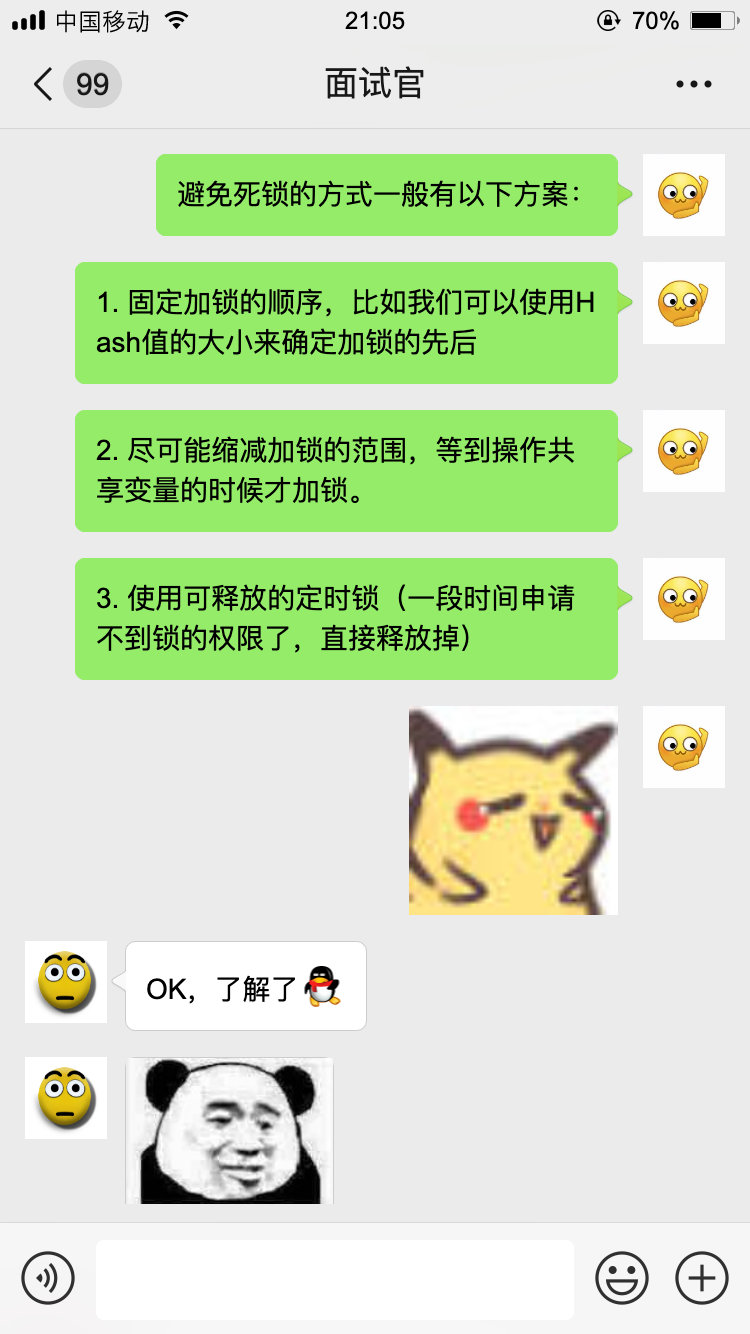View the Pikachu sticker image

[513, 811]
